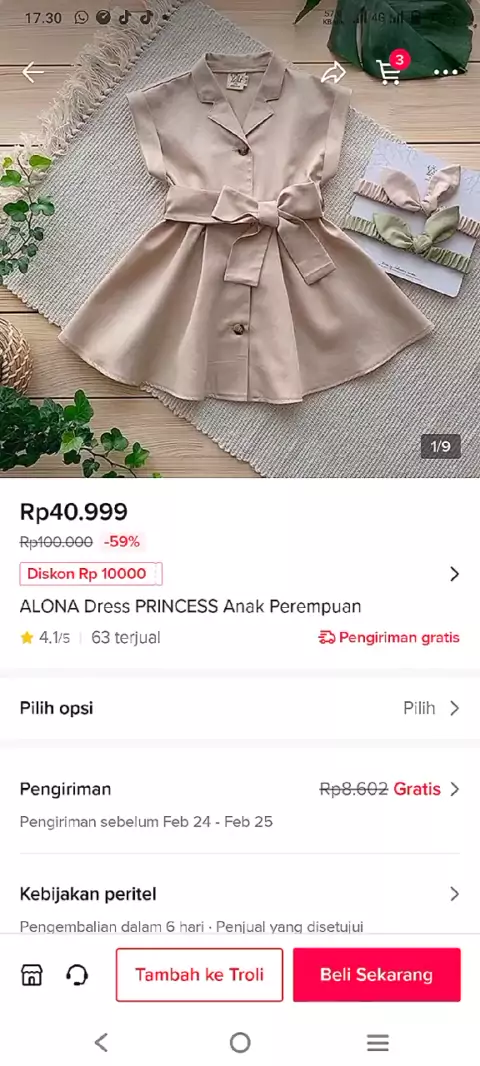480x1066 pixels.
Task: Open the Diskon Rp 10000 voucher details
Action: pos(240,574)
